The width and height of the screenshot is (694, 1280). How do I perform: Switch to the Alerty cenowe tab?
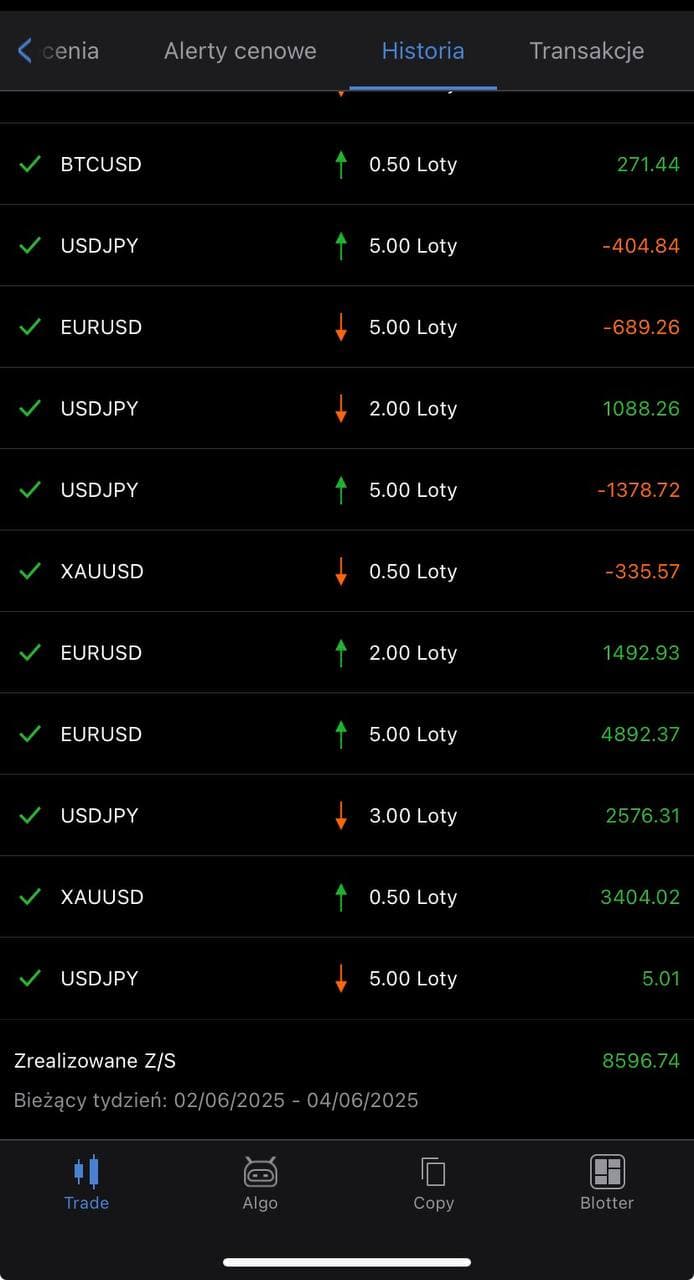tap(240, 51)
